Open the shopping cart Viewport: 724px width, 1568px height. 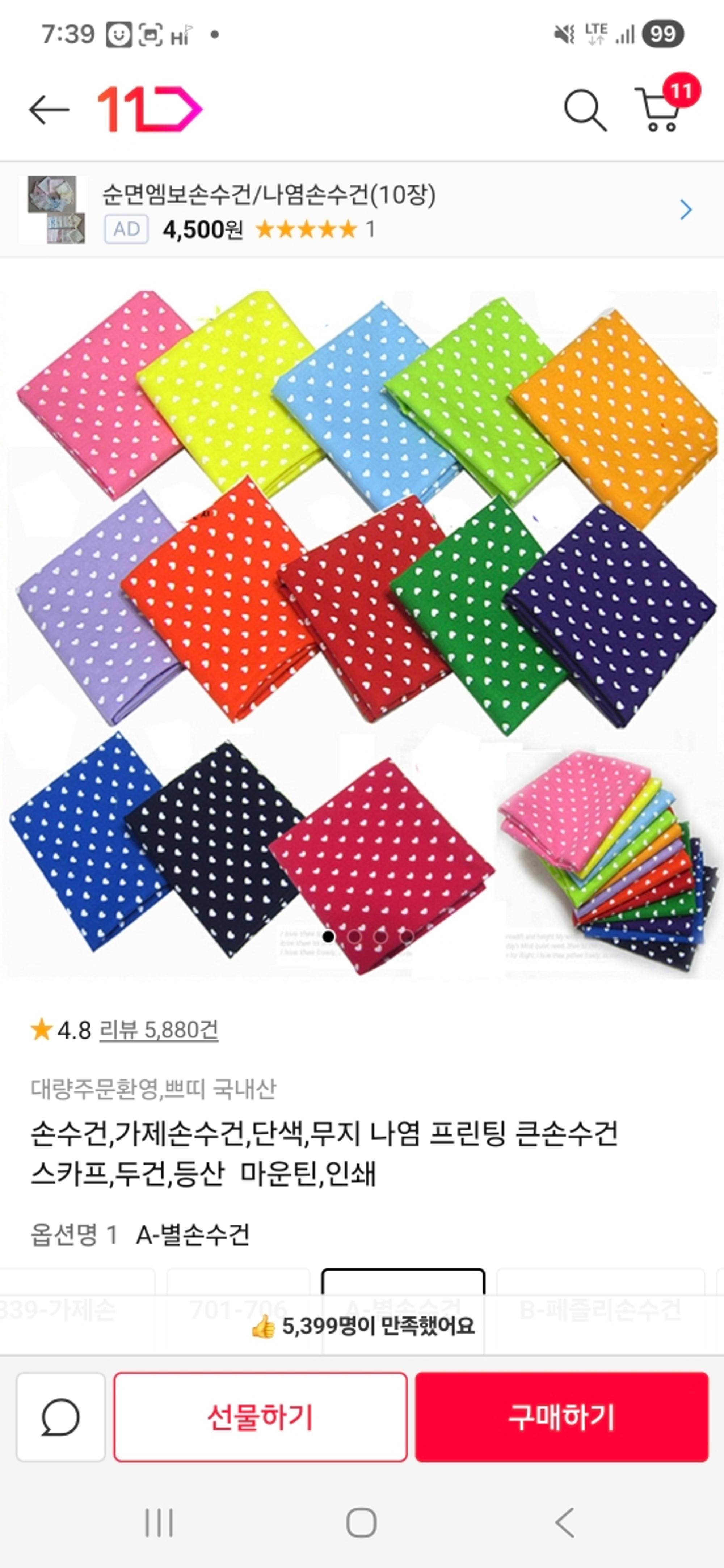tap(660, 110)
